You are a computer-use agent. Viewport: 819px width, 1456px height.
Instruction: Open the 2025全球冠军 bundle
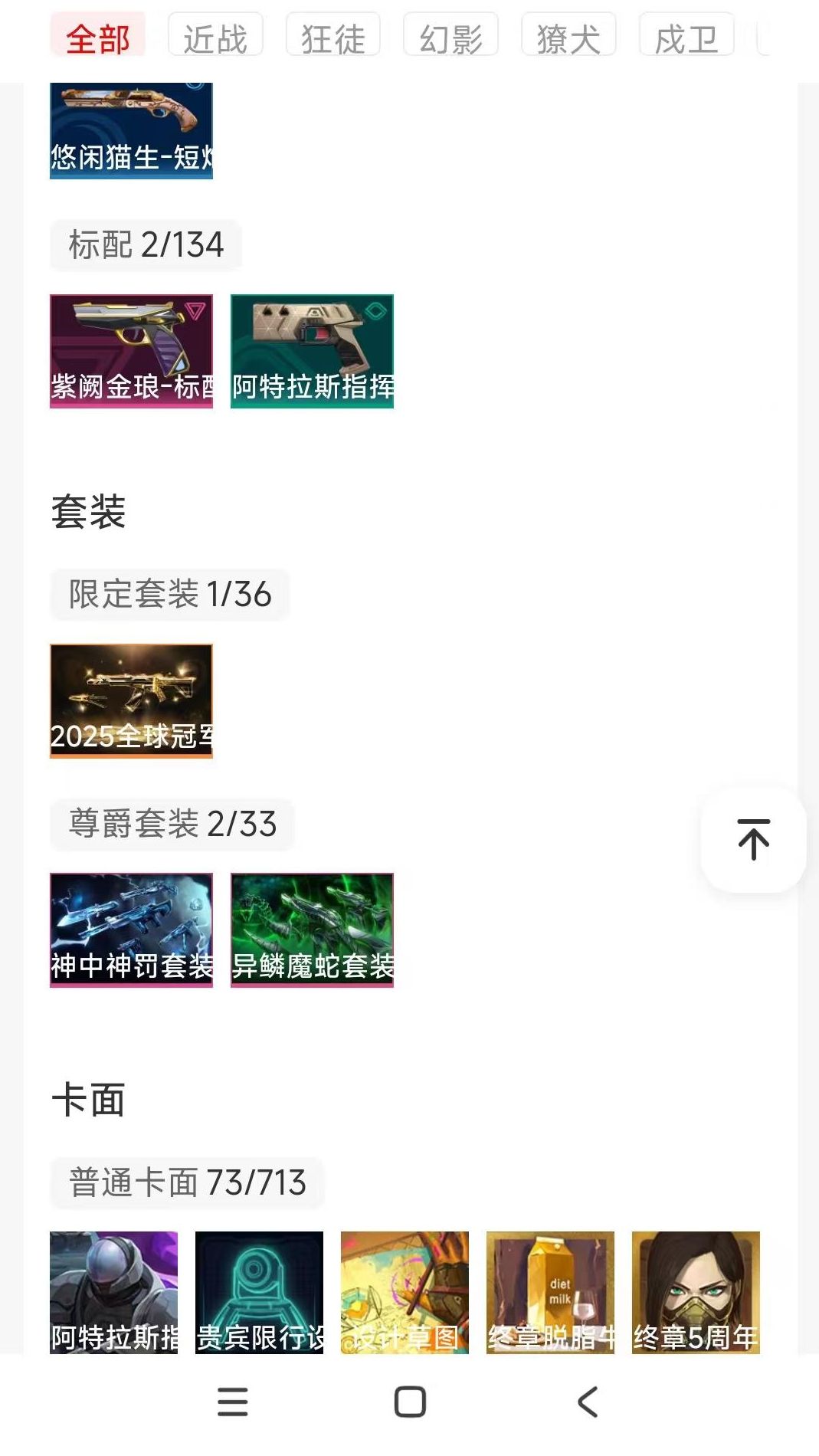tap(131, 700)
